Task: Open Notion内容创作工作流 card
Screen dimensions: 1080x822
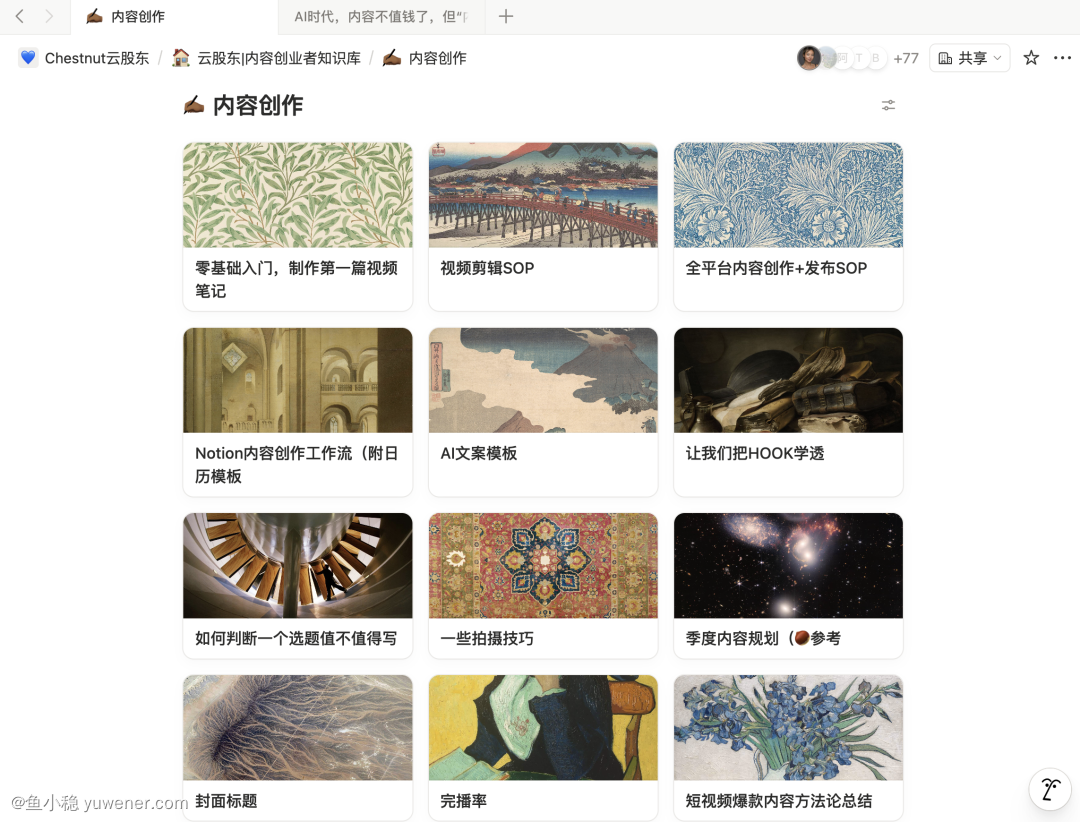Action: 298,412
